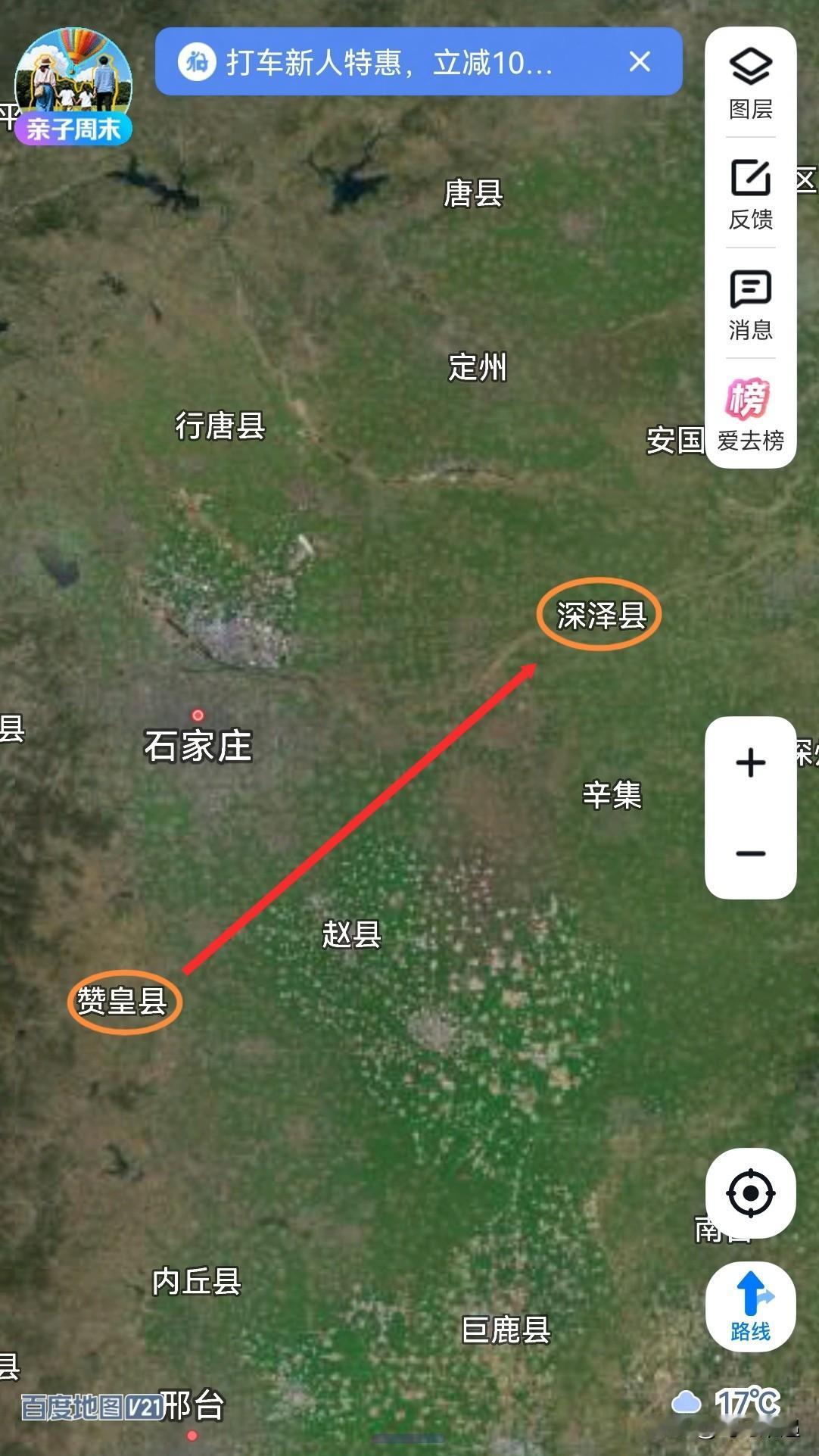Click the locate-me crosshair button
The image size is (819, 1456).
pyautogui.click(x=749, y=1190)
